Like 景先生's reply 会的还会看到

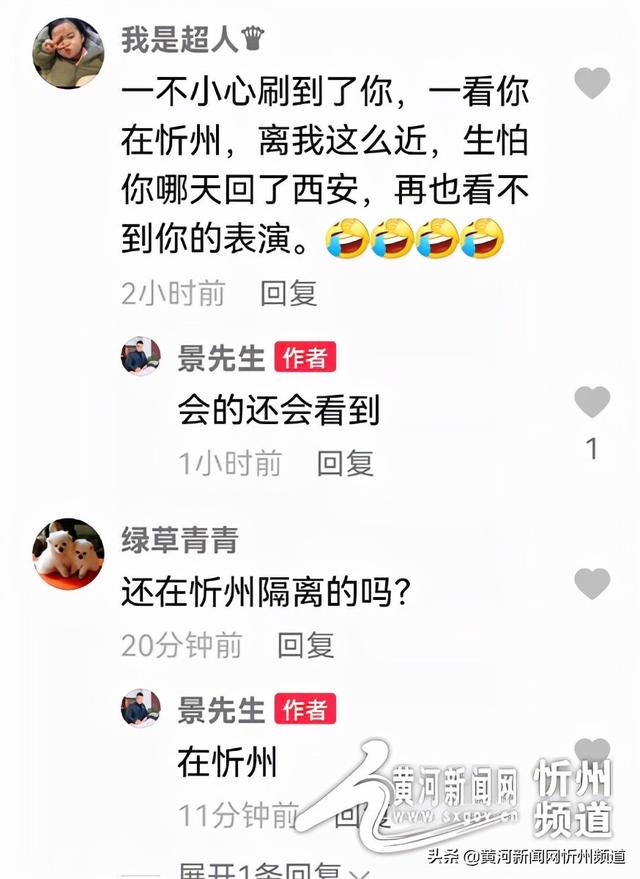click(592, 402)
